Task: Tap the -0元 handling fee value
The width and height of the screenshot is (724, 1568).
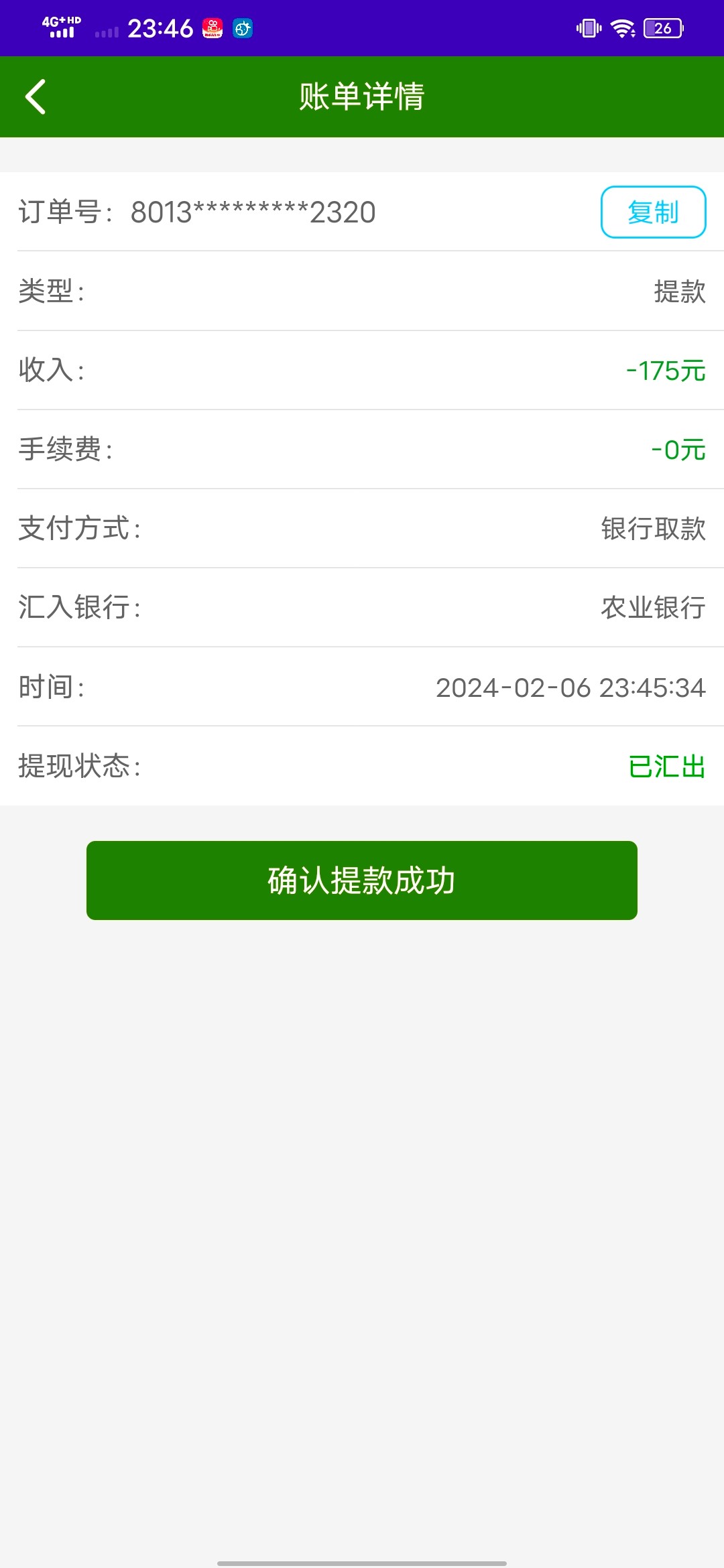Action: [x=678, y=450]
